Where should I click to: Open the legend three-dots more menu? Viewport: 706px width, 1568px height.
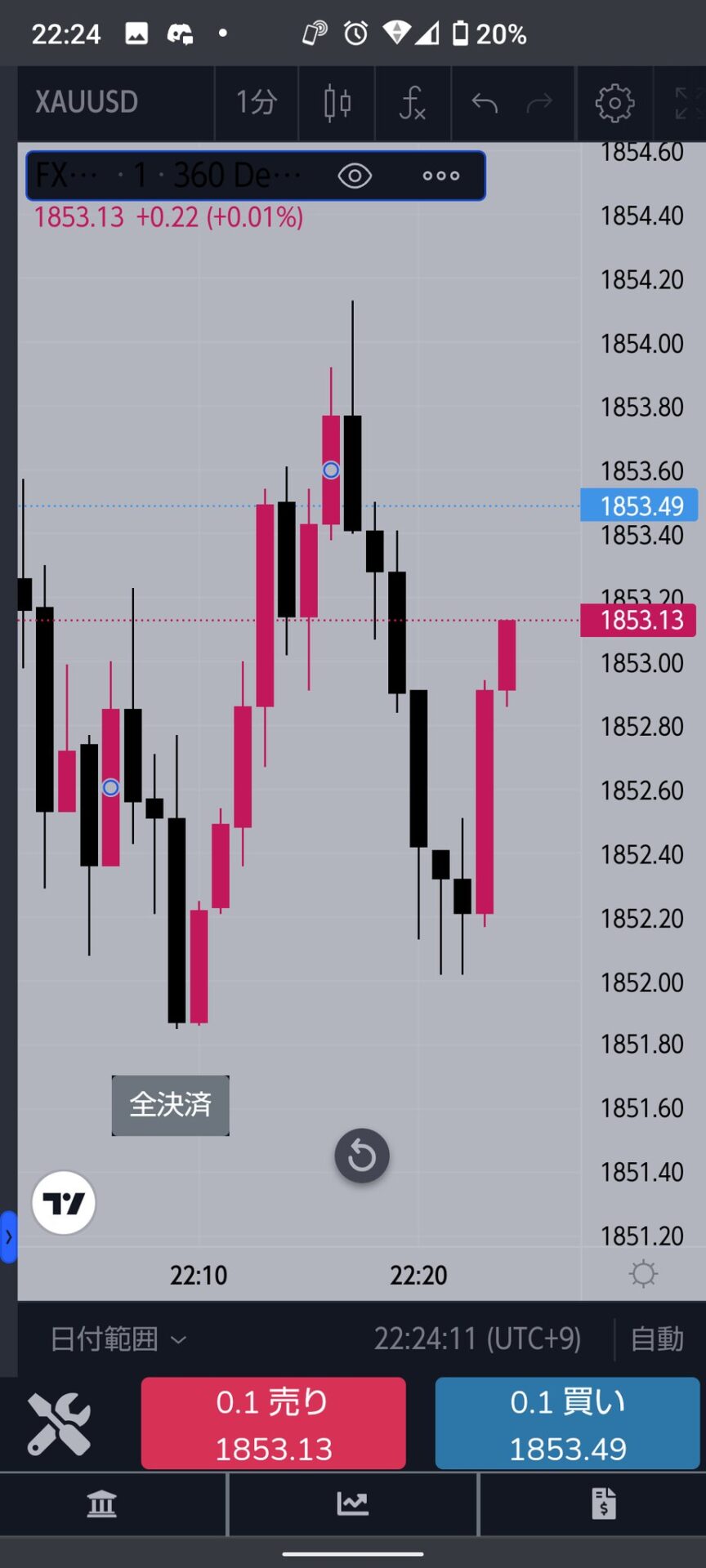click(x=441, y=176)
